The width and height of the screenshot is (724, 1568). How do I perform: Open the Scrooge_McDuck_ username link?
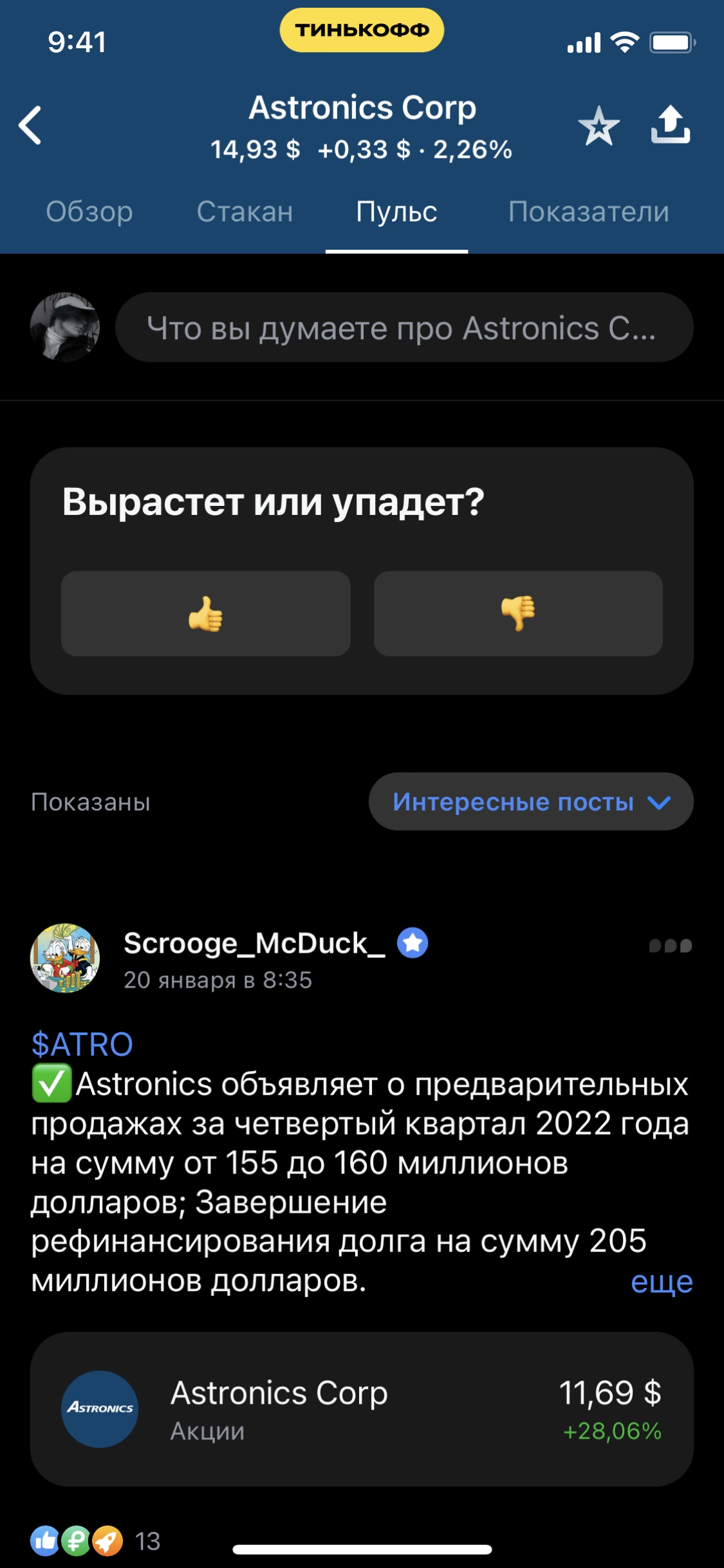[254, 944]
